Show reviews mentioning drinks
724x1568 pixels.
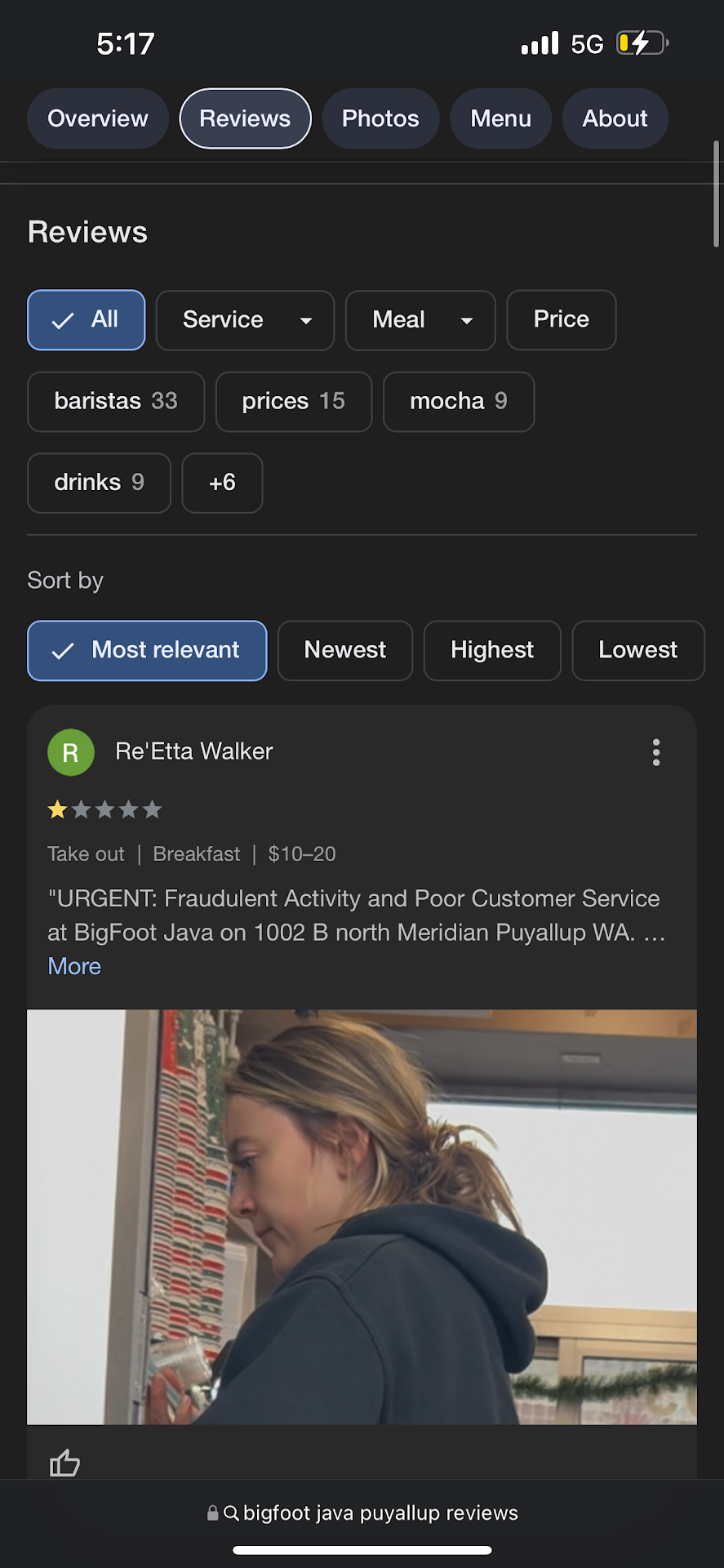point(99,483)
